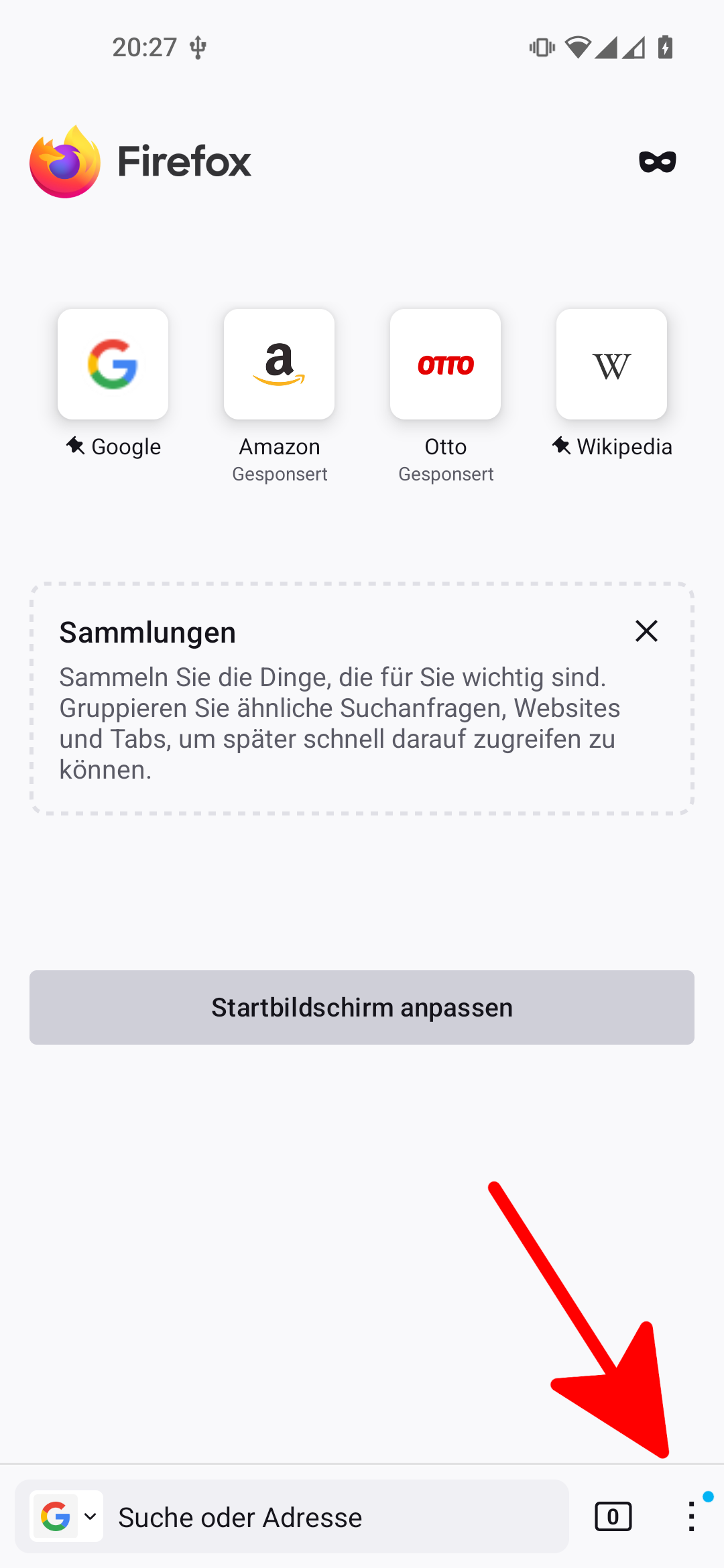The height and width of the screenshot is (1568, 724).
Task: Dismiss the Sammlungen info card
Action: click(x=646, y=631)
